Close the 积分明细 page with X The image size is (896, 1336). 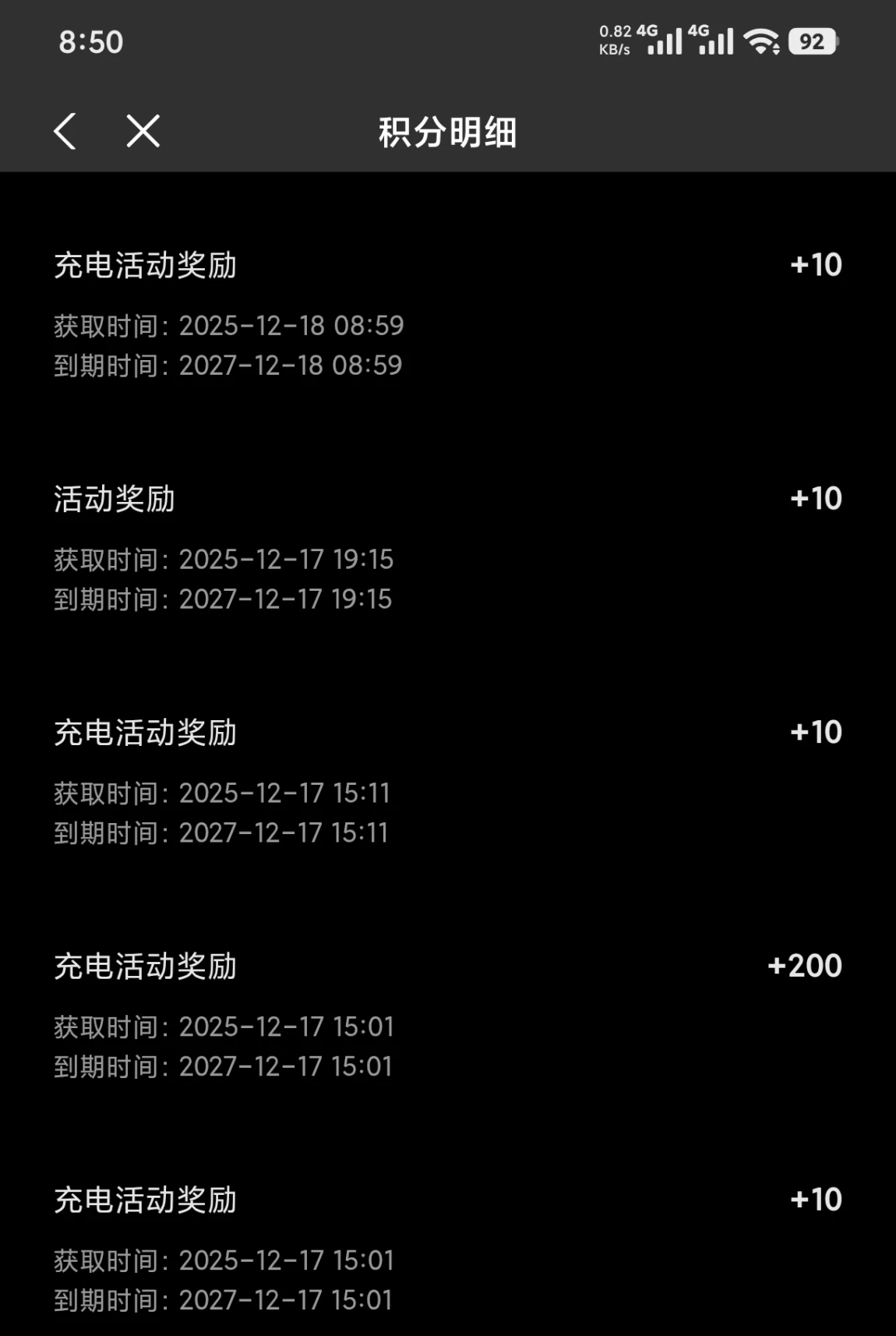point(143,131)
